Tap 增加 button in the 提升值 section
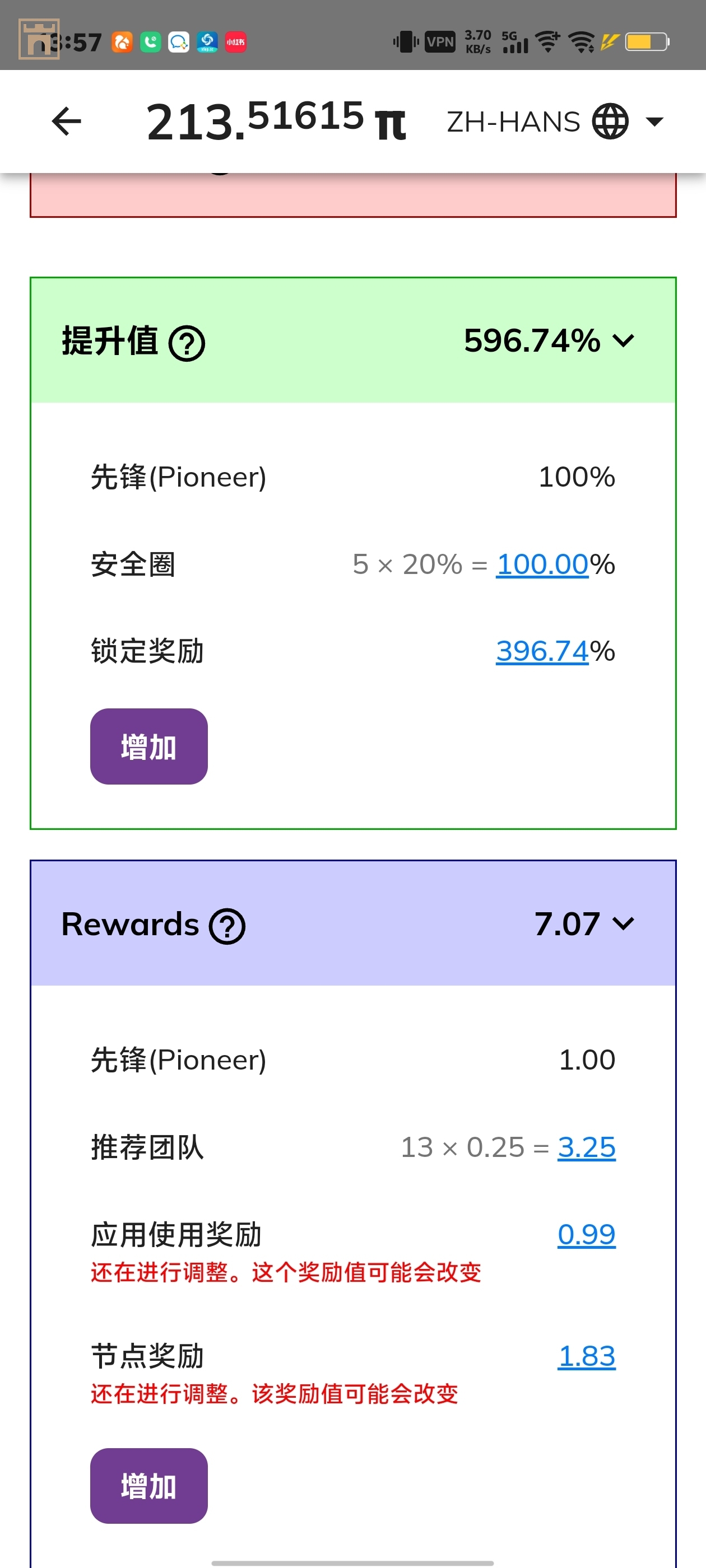The image size is (706, 1568). 148,746
